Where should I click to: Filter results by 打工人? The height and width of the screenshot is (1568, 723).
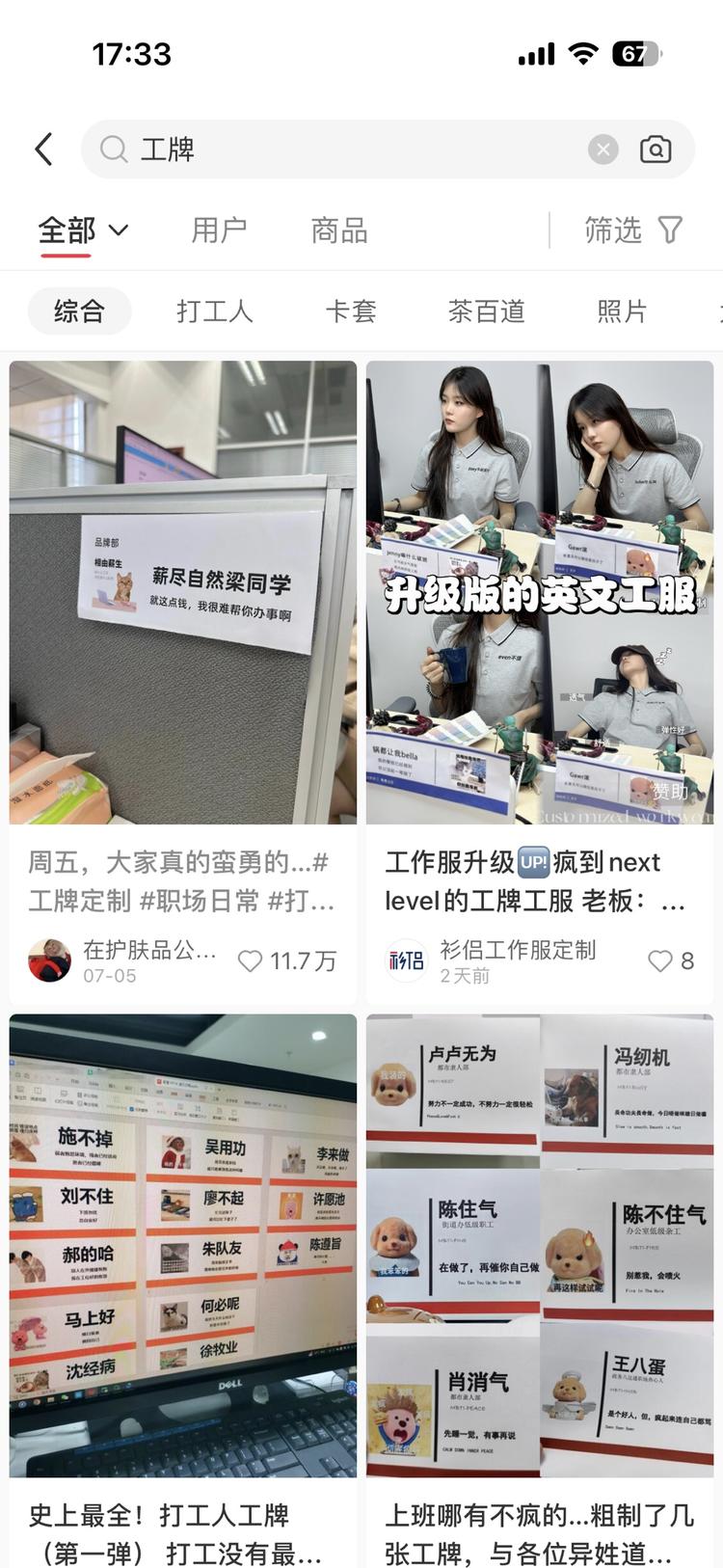(x=214, y=311)
